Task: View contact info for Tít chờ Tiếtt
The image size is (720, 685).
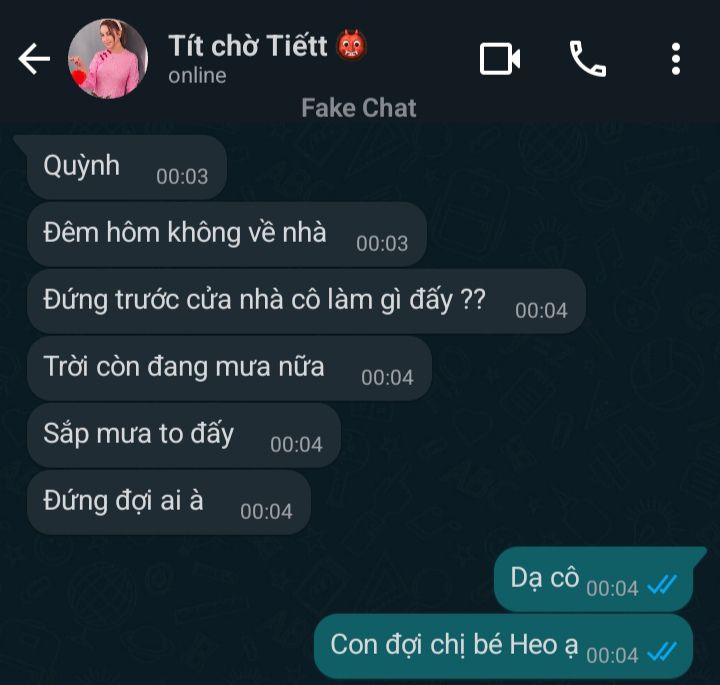Action: pos(260,58)
